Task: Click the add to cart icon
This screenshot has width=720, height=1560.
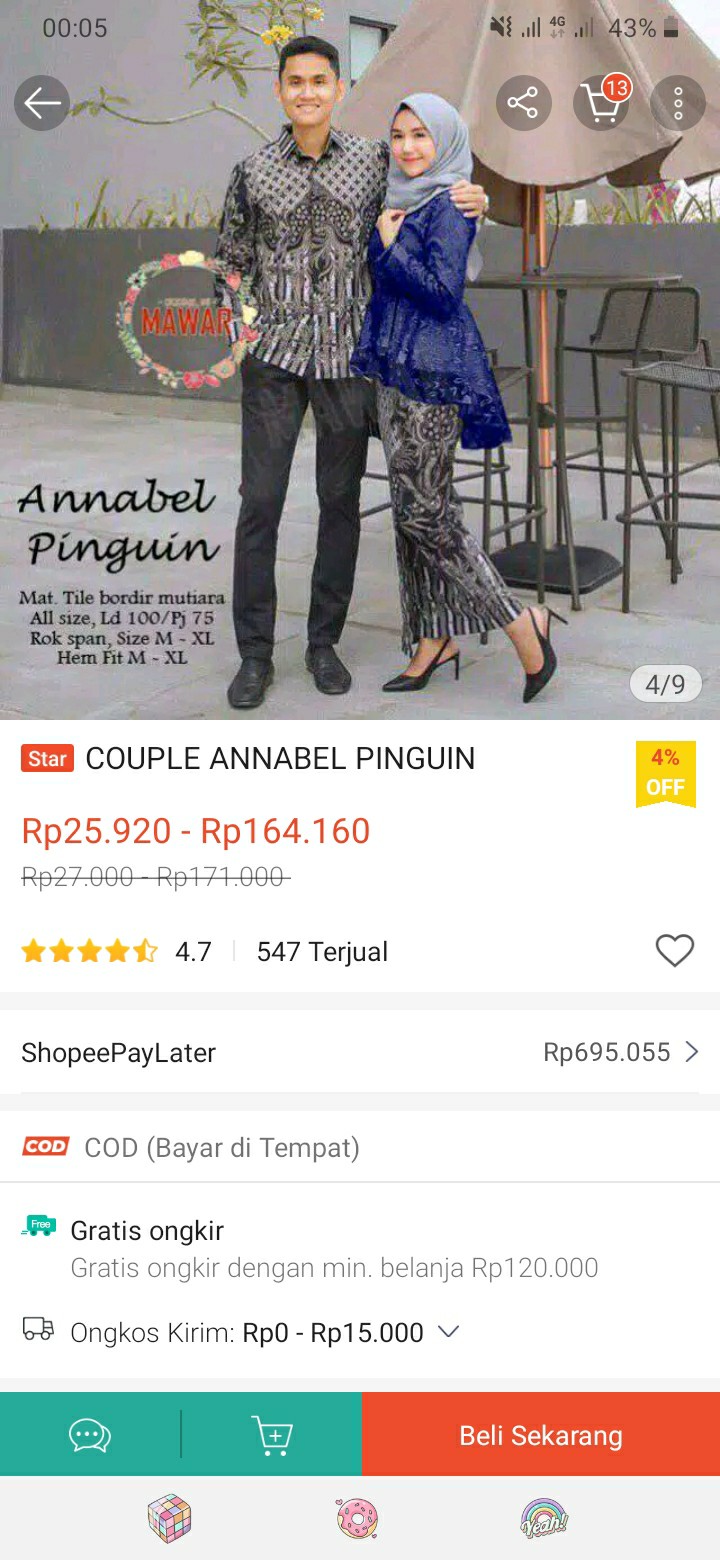Action: [x=273, y=1434]
